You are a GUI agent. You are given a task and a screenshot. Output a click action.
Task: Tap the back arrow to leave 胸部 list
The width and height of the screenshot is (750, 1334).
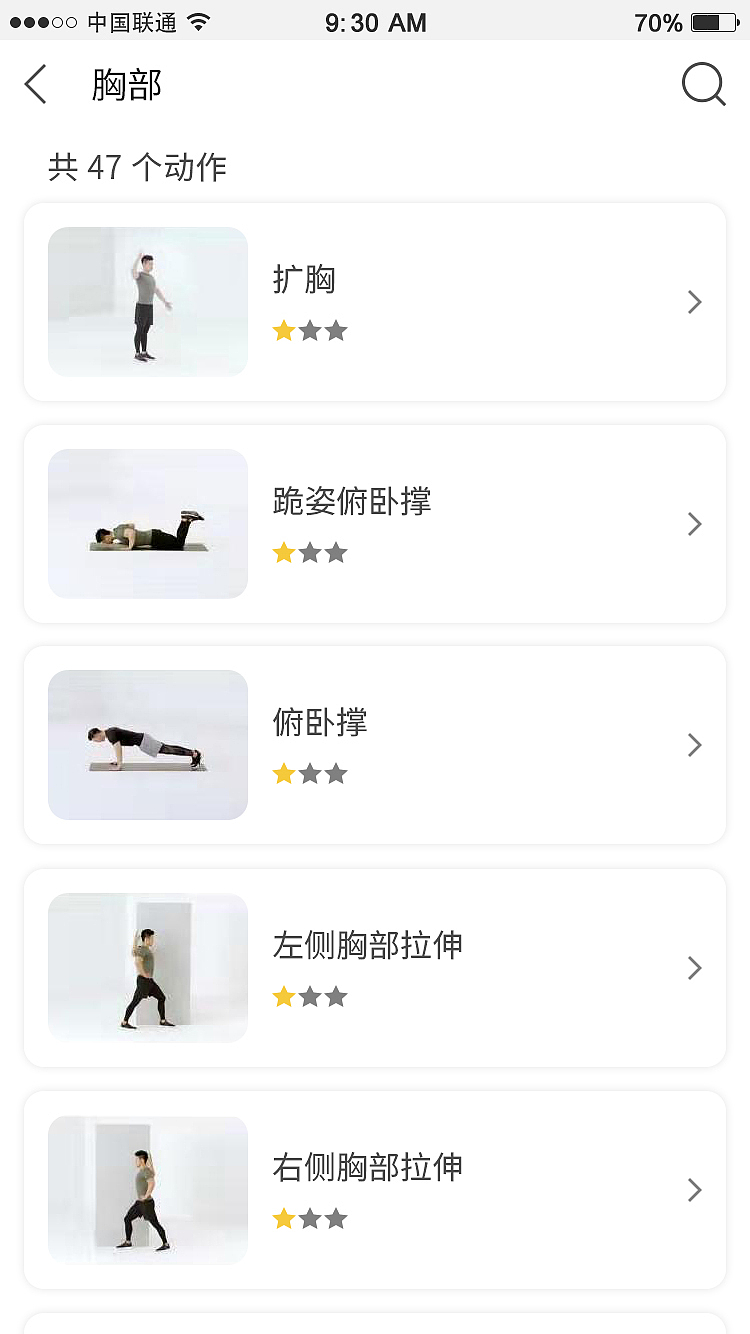coord(36,85)
